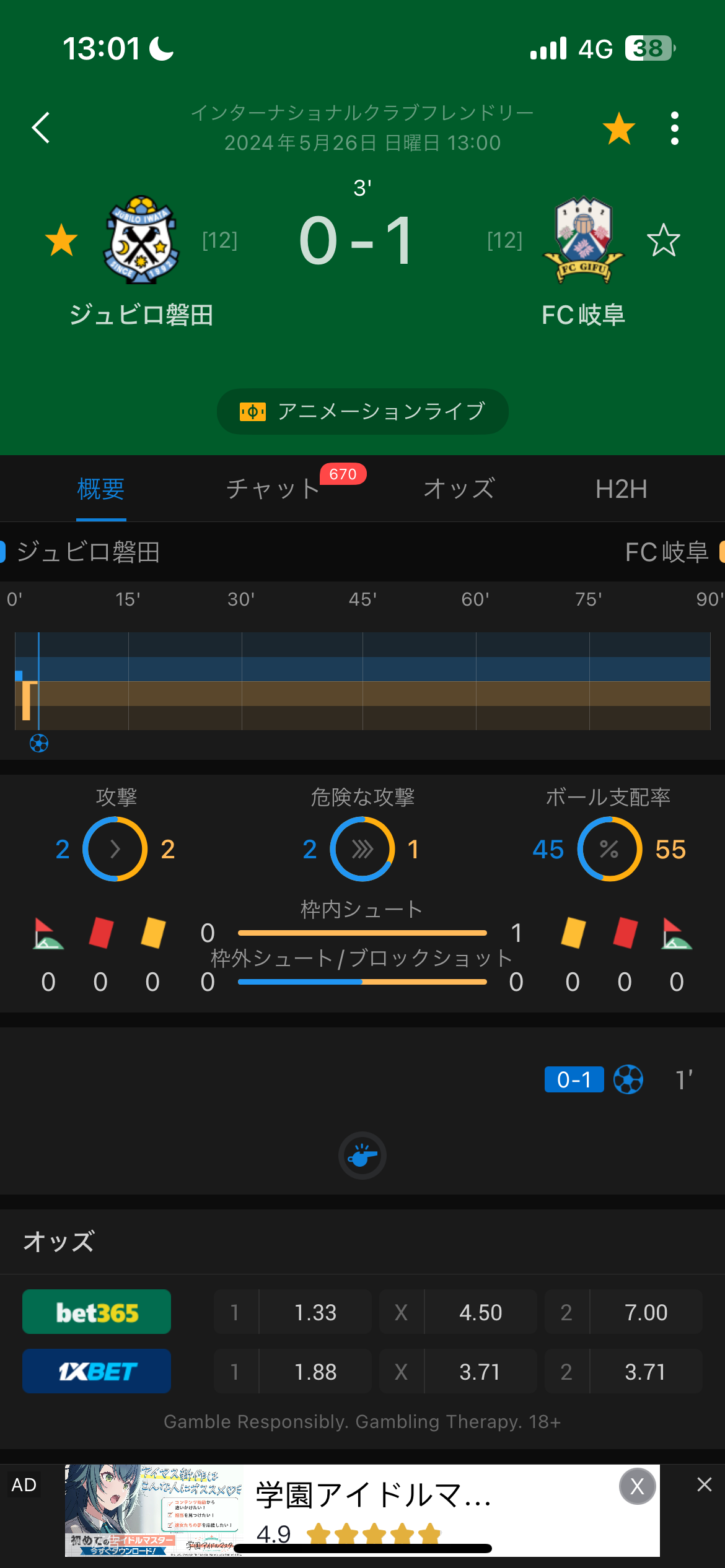Dismiss the ad with the circled X
The width and height of the screenshot is (725, 1568).
tap(638, 1486)
